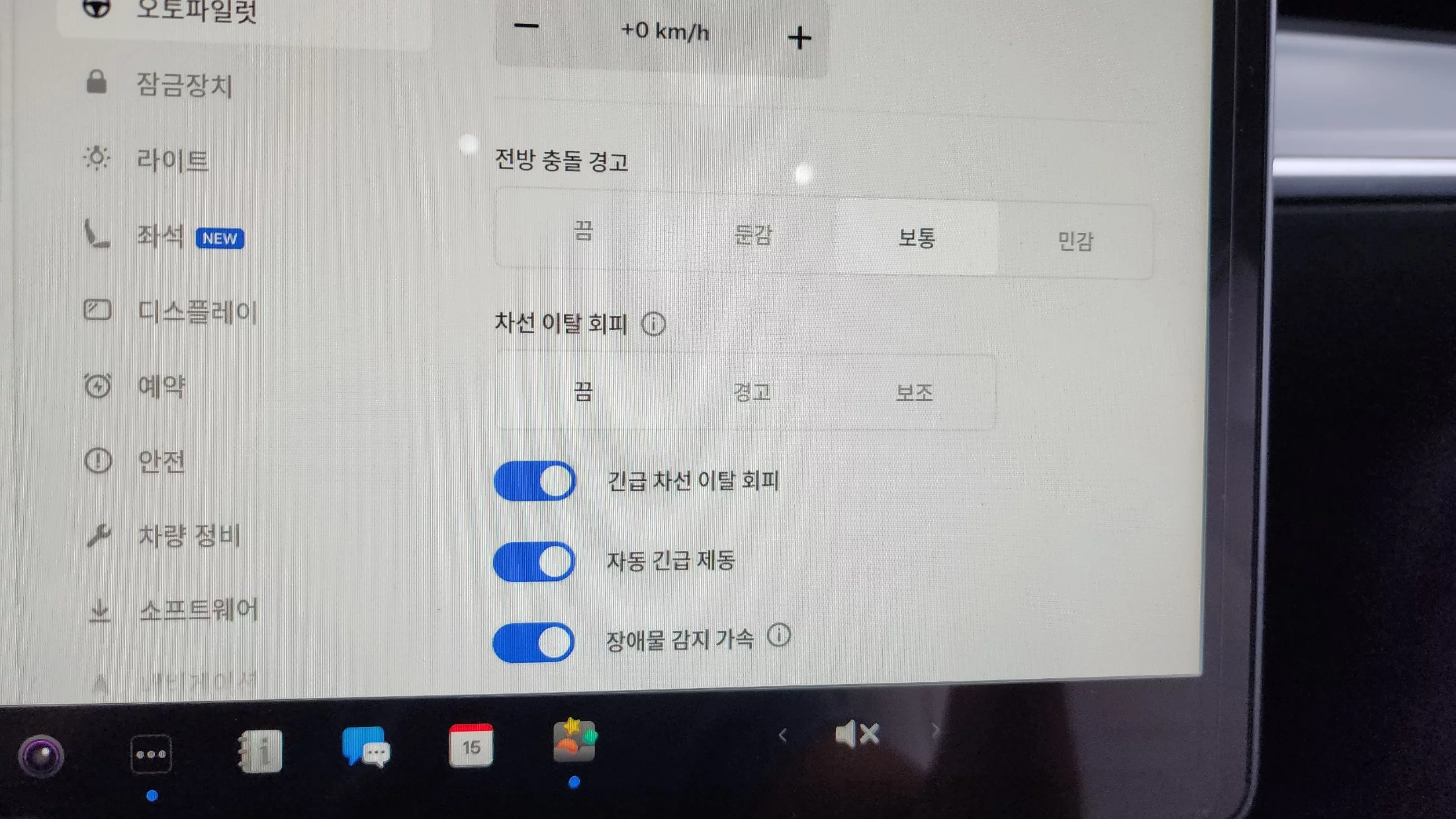Unmute the volume speaker icon

tap(856, 734)
